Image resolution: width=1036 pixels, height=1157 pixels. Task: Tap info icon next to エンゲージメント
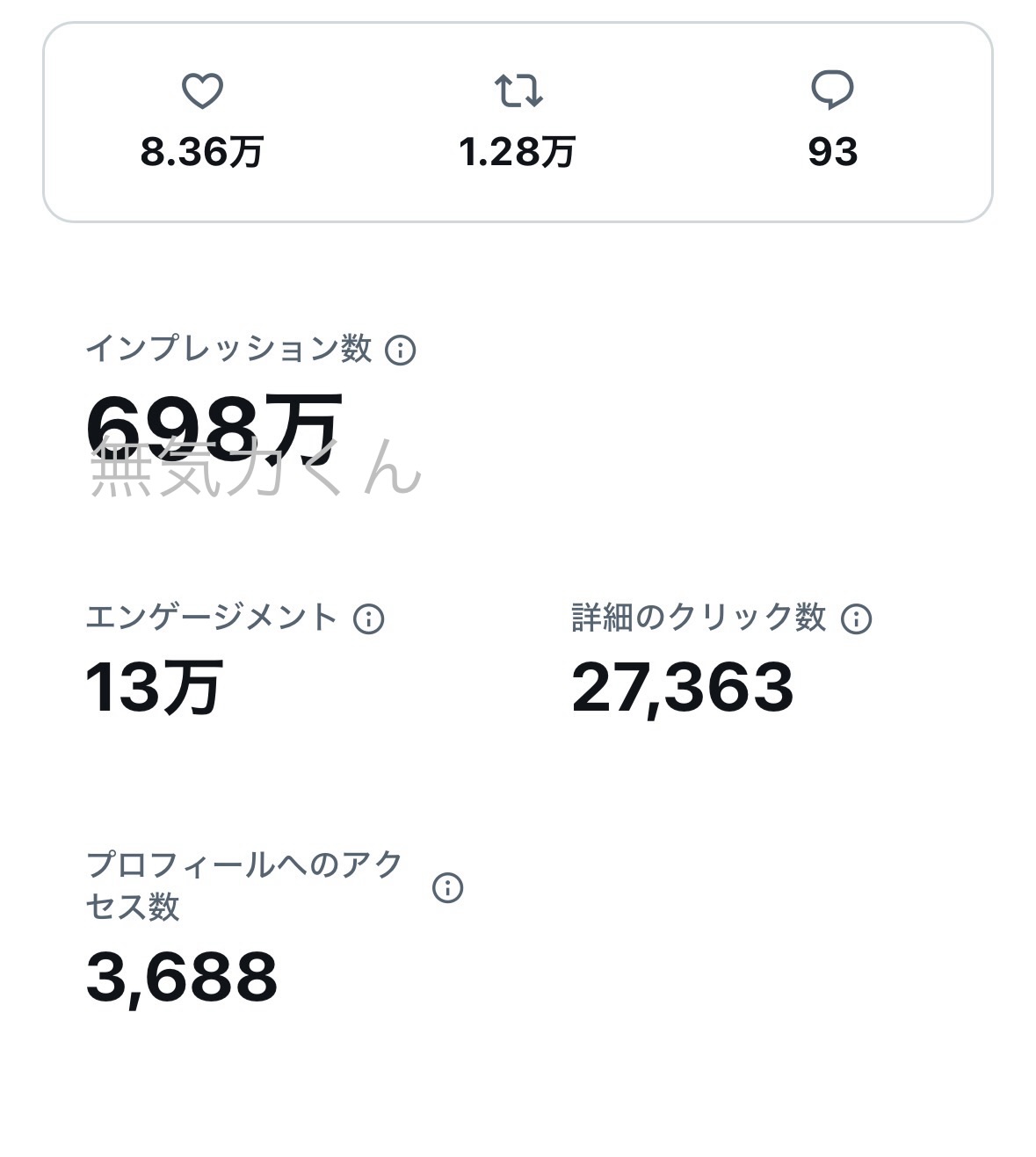[x=368, y=618]
